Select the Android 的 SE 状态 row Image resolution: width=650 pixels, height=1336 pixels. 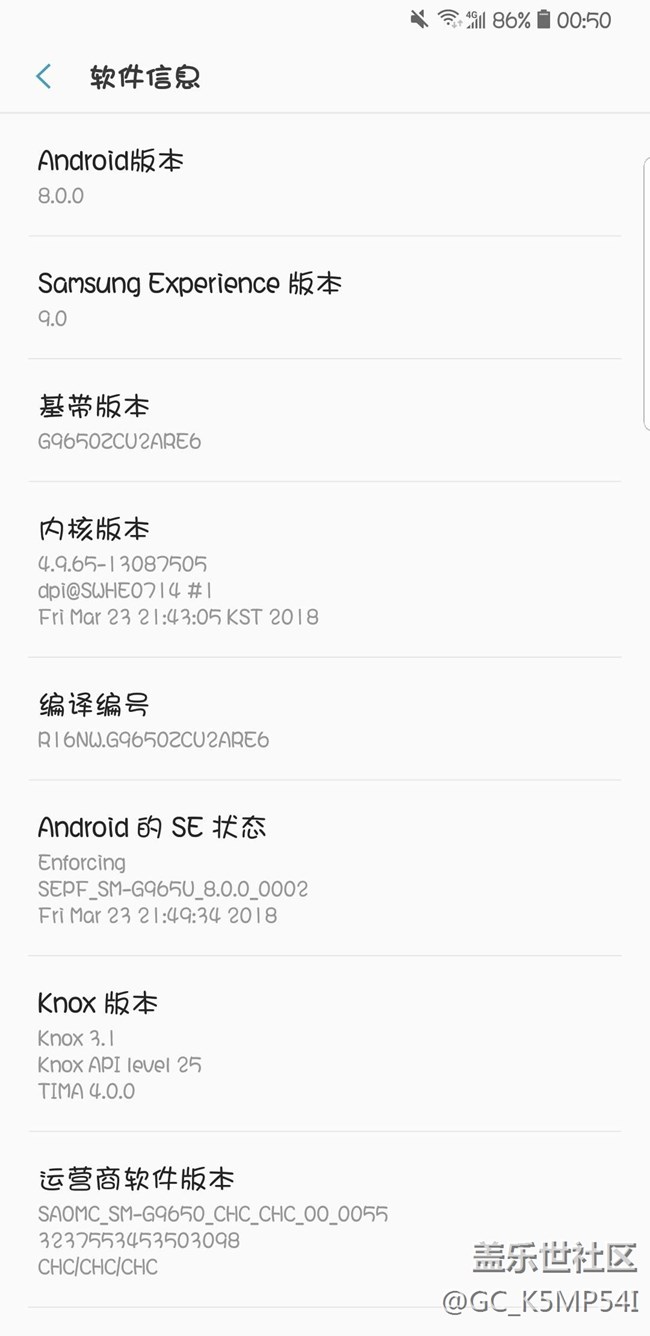click(x=325, y=868)
